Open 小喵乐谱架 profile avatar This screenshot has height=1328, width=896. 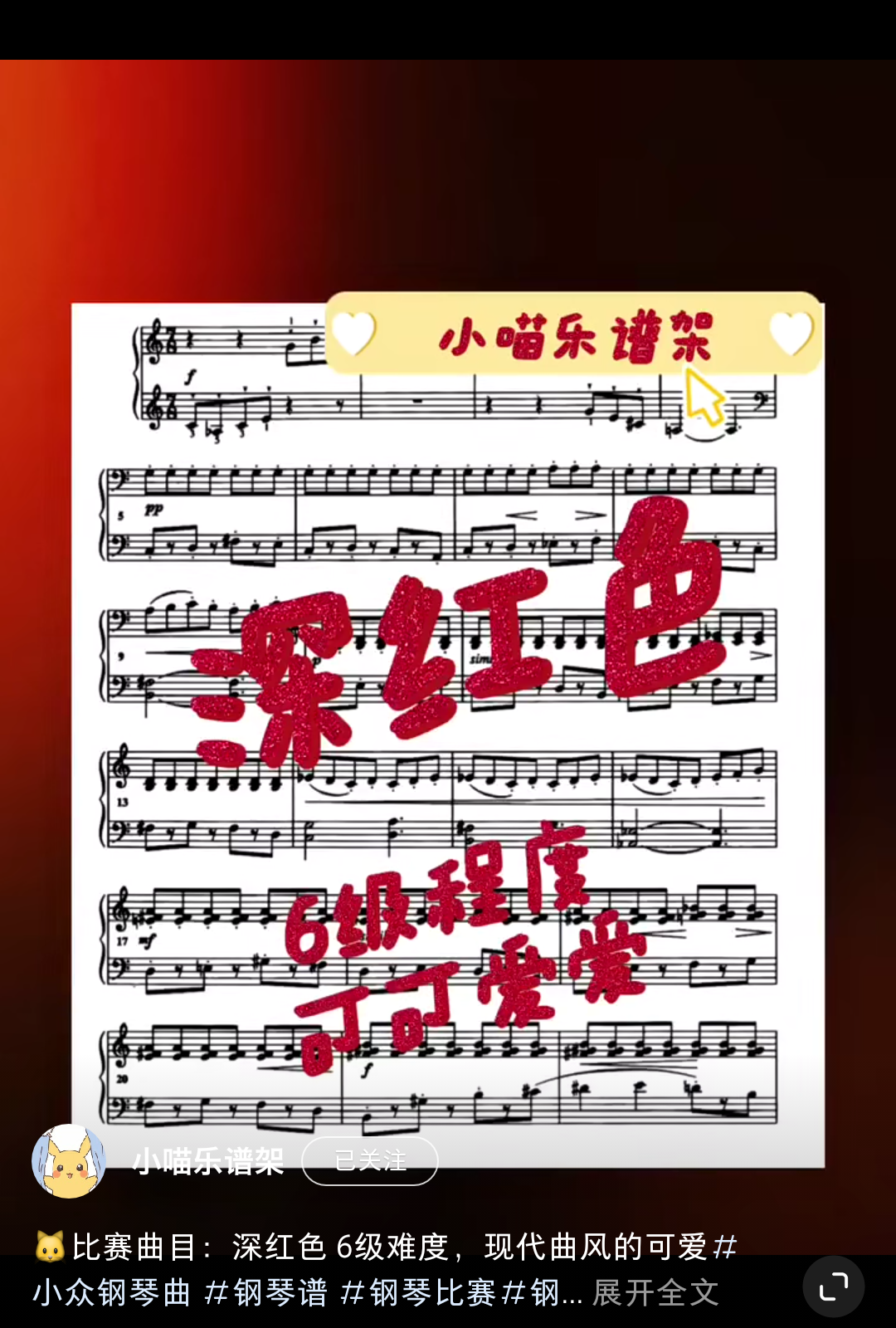(69, 1161)
